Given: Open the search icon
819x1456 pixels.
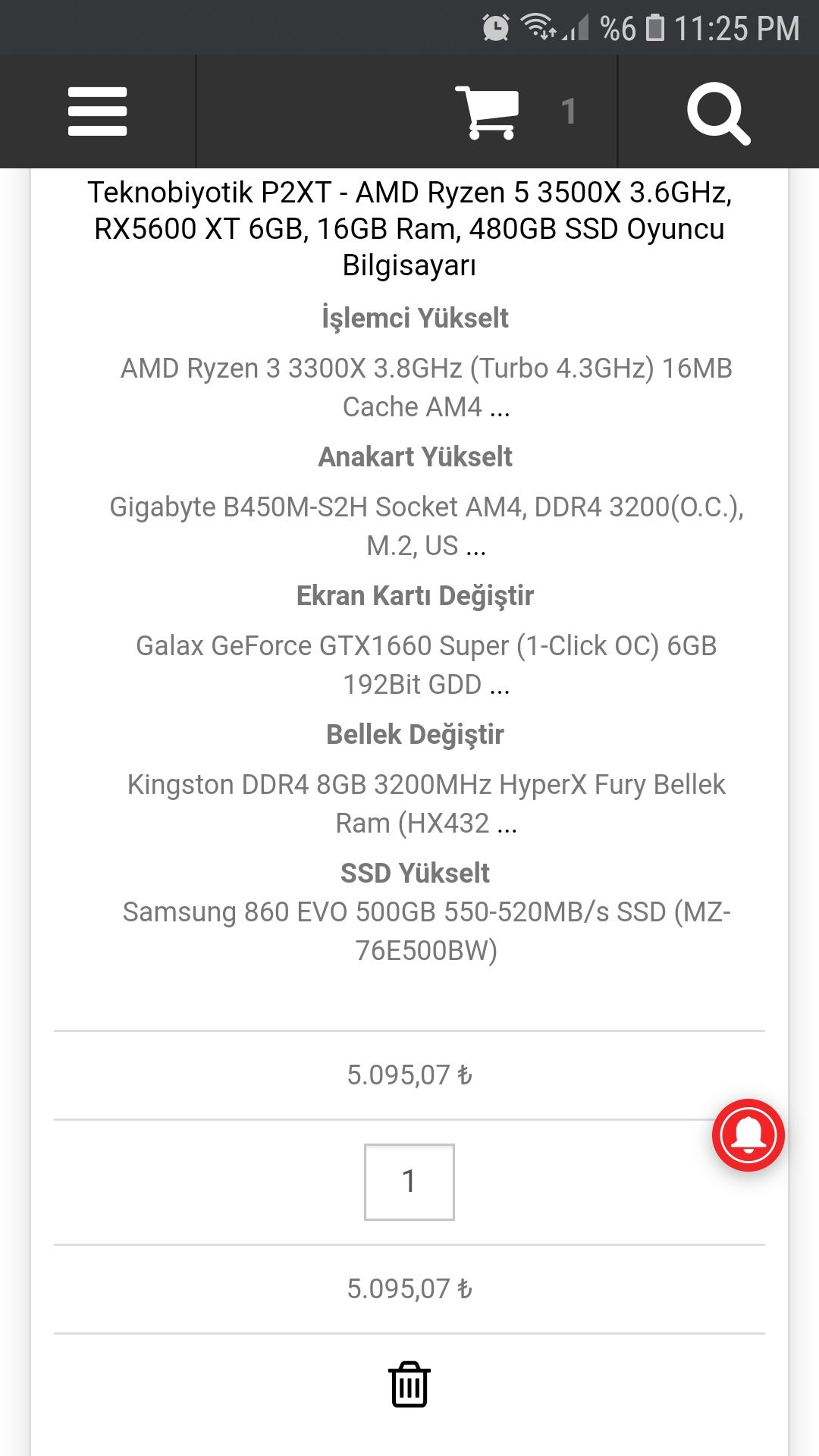Looking at the screenshot, I should coord(717,113).
